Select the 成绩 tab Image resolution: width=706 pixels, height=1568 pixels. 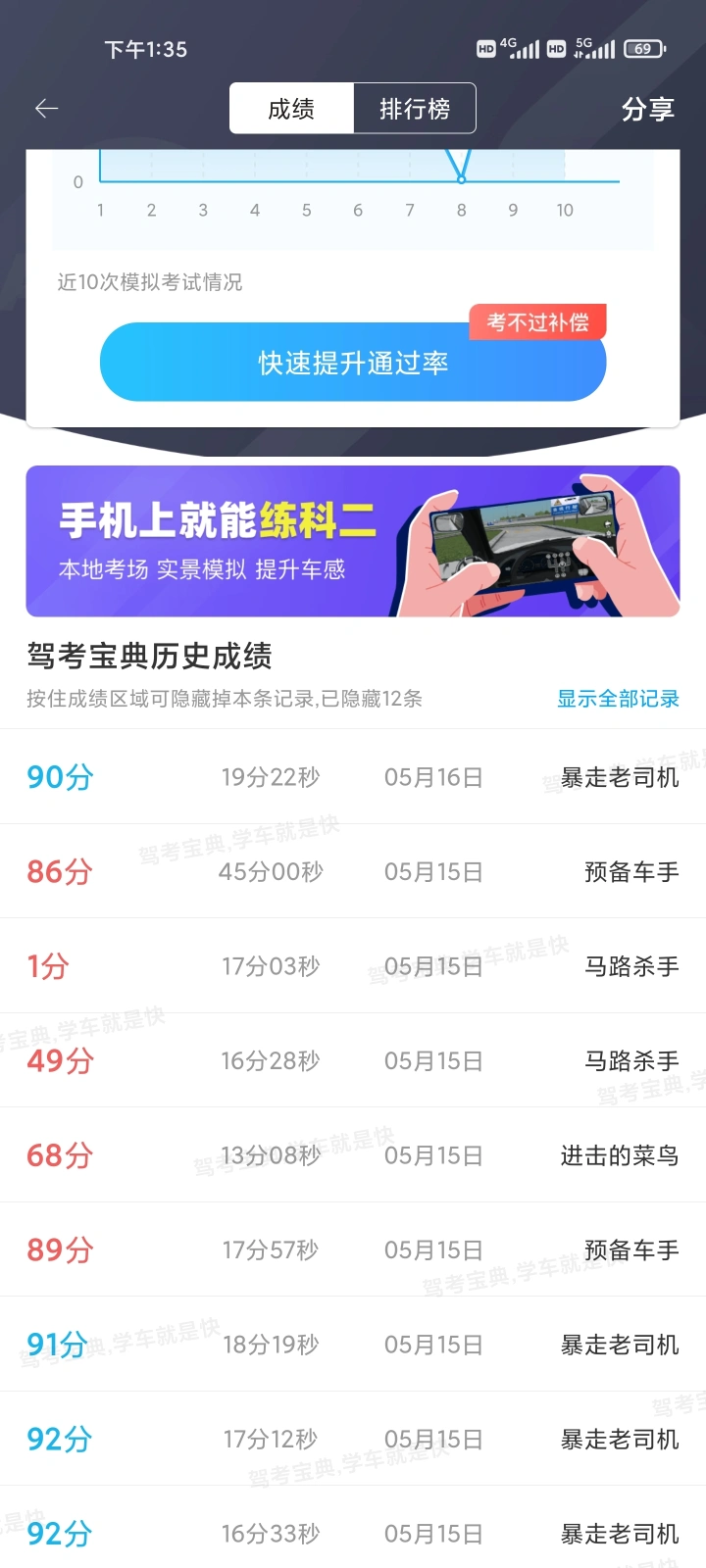pyautogui.click(x=291, y=109)
